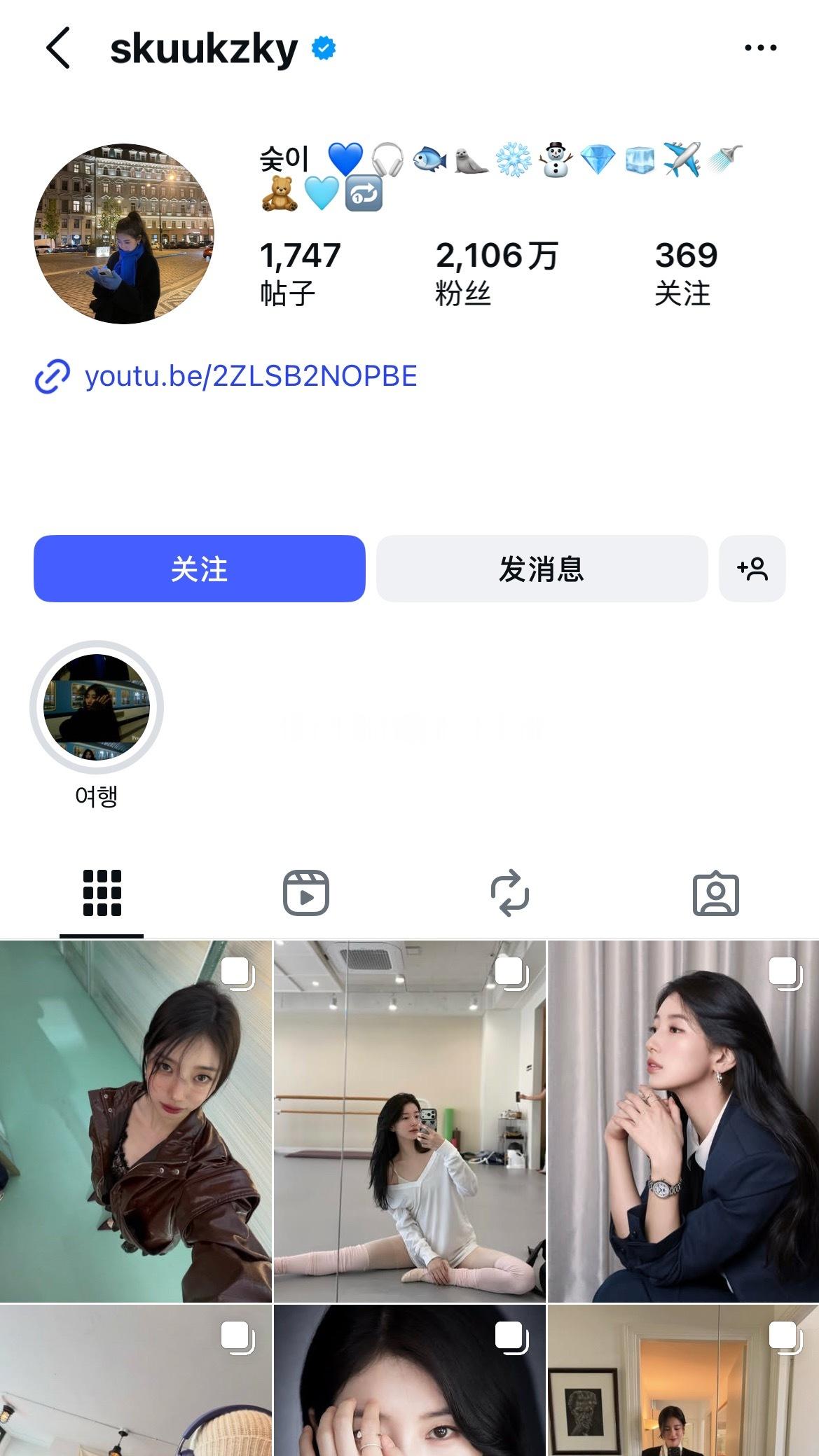Image resolution: width=819 pixels, height=1456 pixels.
Task: Tap the blue 关注 follow button
Action: (200, 569)
